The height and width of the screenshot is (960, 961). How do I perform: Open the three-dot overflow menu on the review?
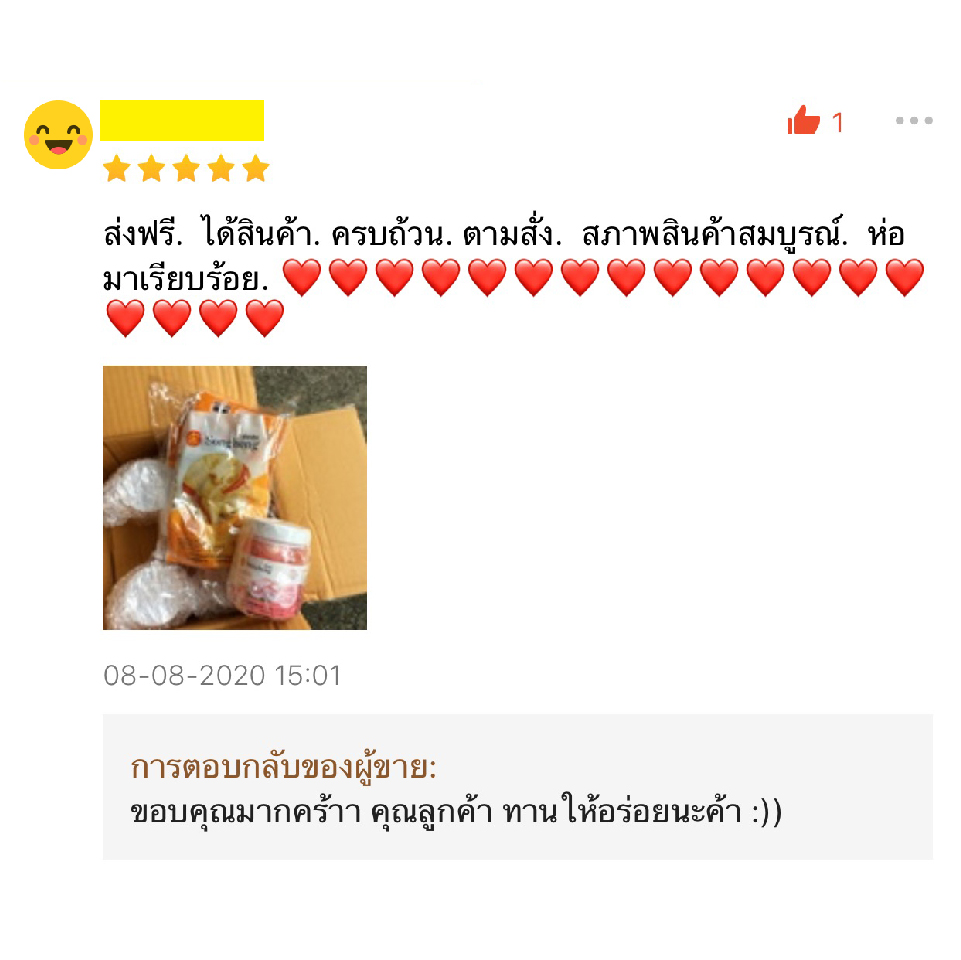914,121
